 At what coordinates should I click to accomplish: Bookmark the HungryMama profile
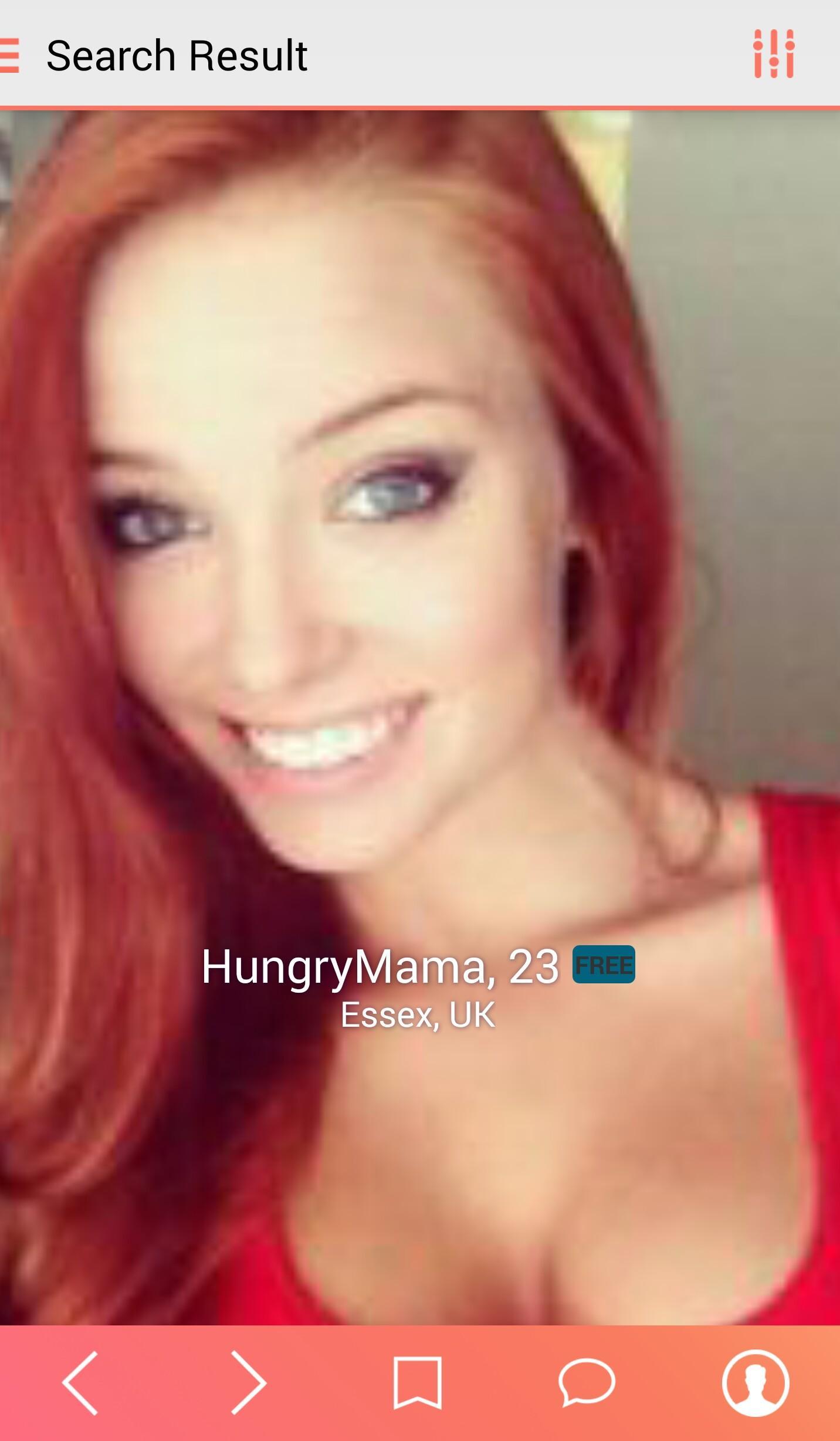[417, 1383]
